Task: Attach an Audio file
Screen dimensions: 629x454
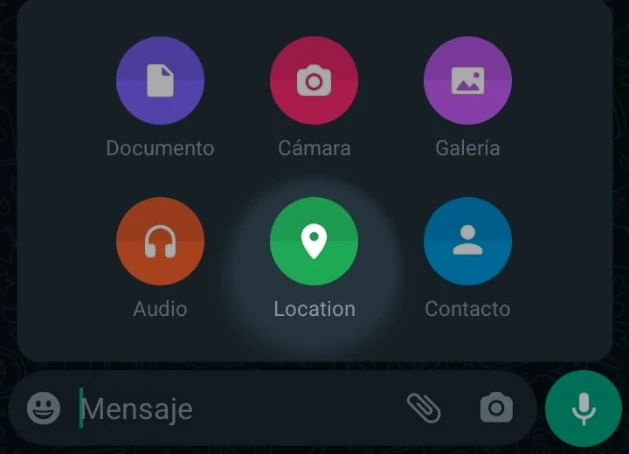Action: tap(160, 241)
